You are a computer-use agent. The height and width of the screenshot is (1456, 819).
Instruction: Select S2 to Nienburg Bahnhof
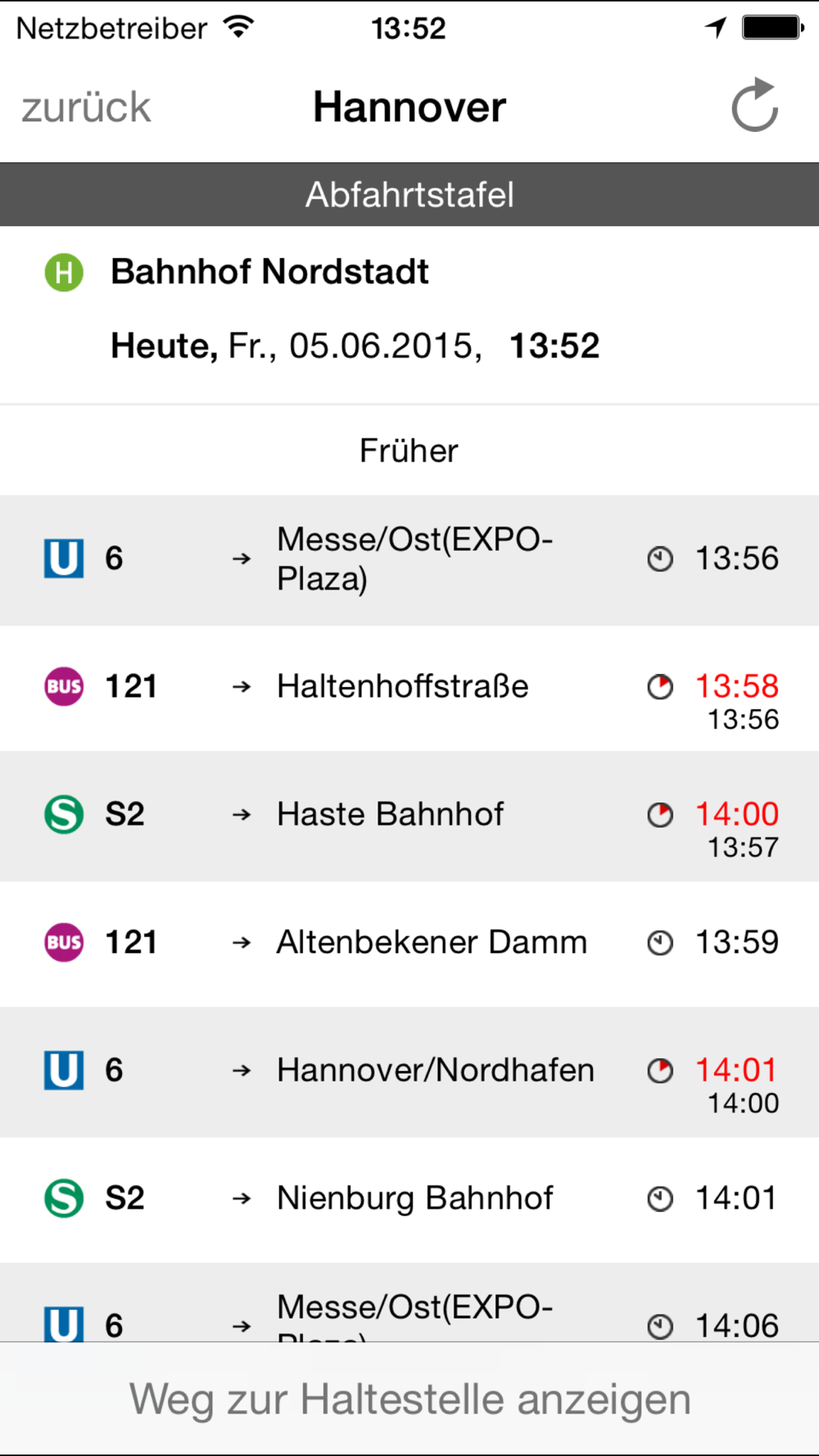tap(409, 1200)
